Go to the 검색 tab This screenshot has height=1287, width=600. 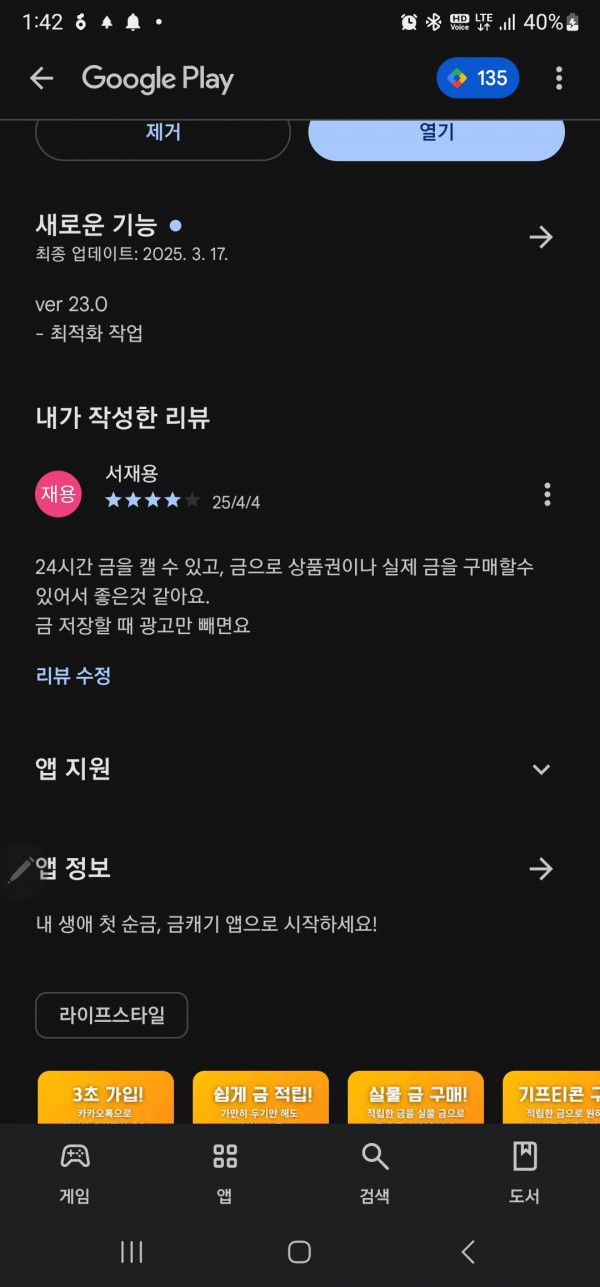point(375,1173)
